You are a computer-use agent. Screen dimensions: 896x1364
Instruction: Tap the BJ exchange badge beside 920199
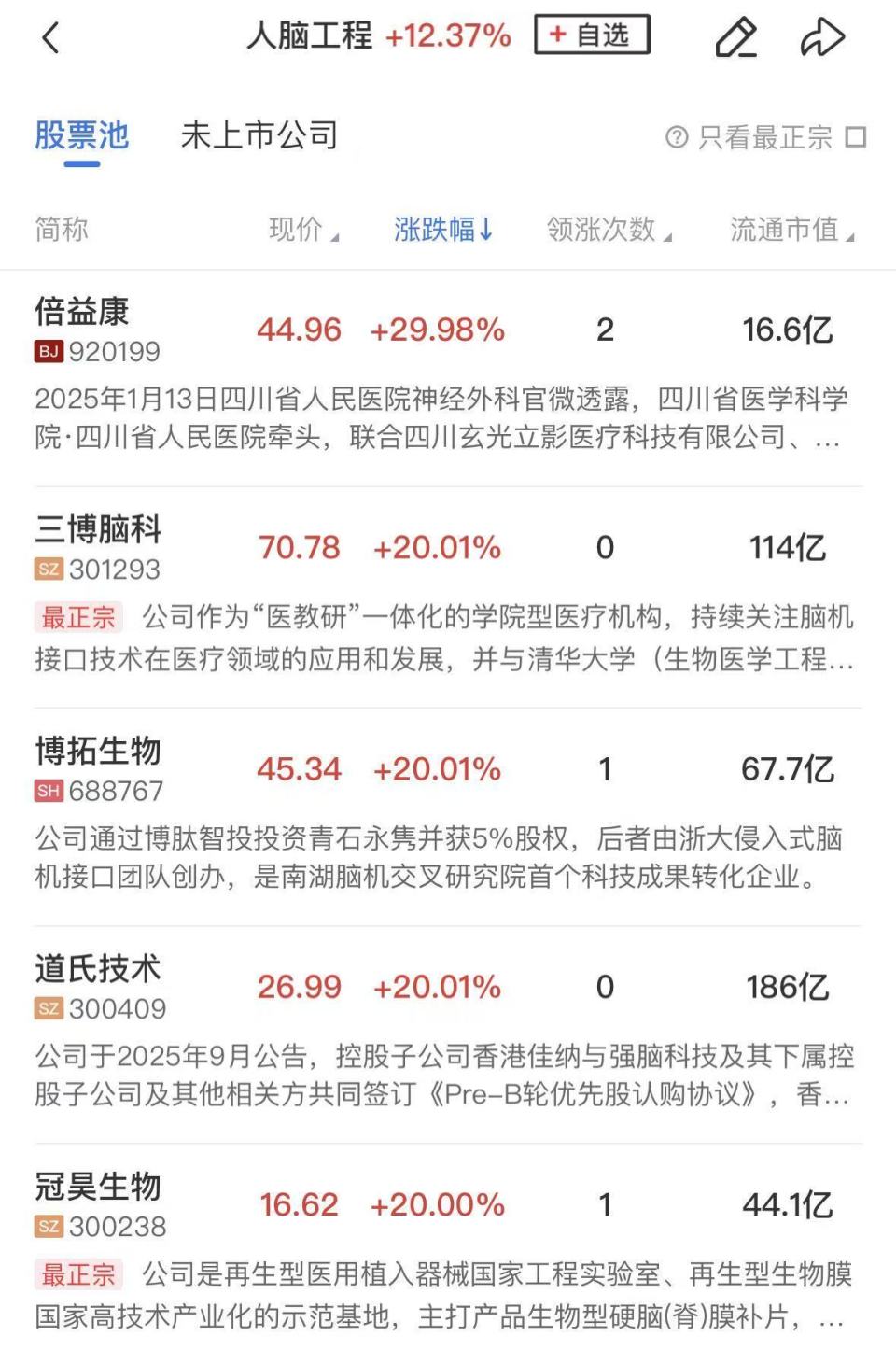(x=49, y=353)
